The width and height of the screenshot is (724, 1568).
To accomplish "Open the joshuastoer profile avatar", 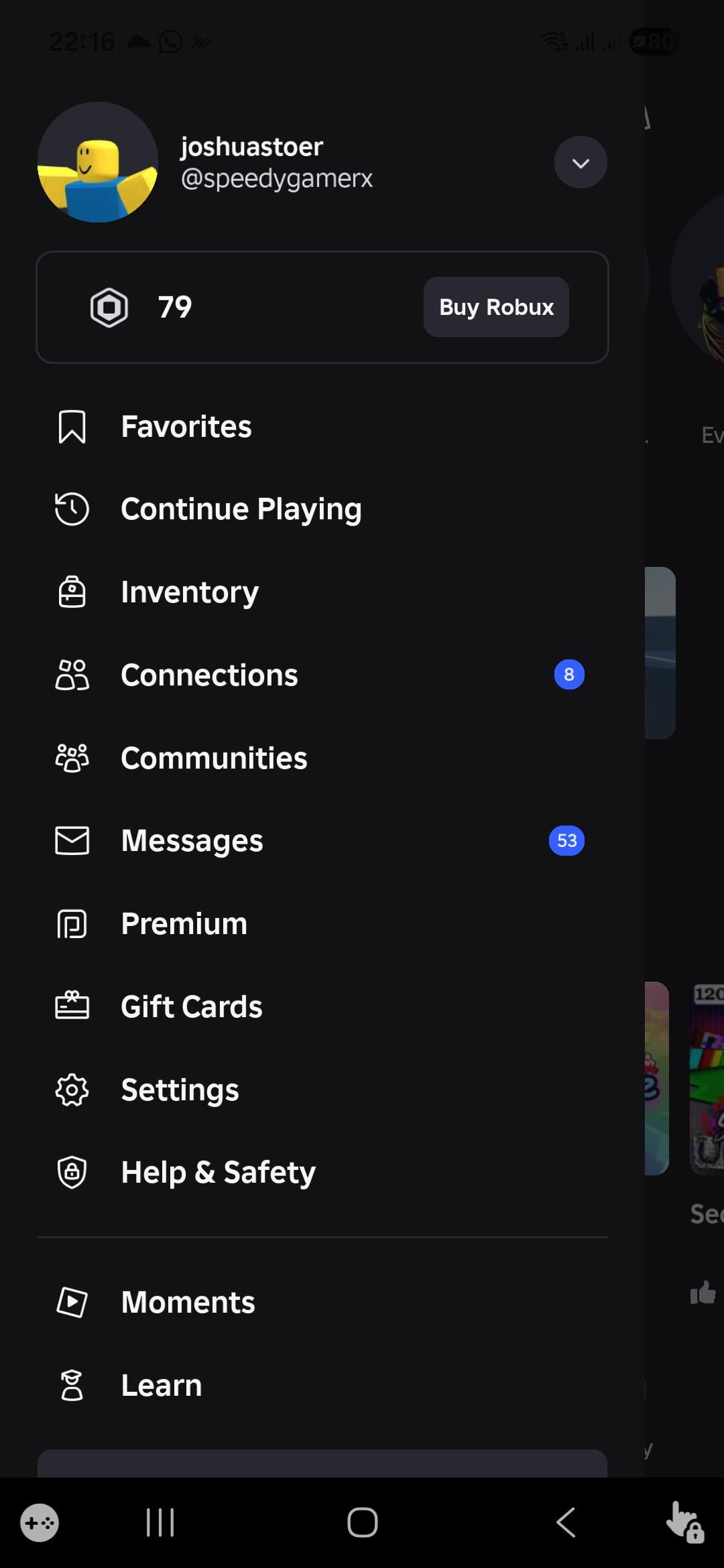I will click(98, 162).
